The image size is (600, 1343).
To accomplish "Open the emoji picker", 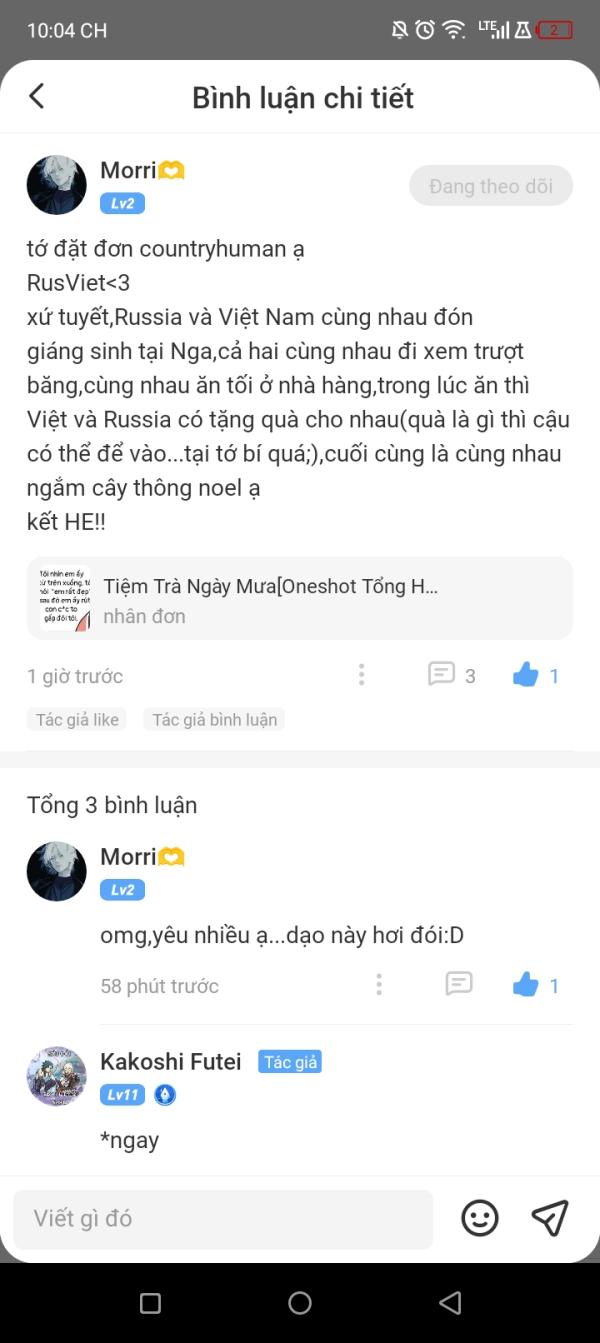I will [480, 1218].
